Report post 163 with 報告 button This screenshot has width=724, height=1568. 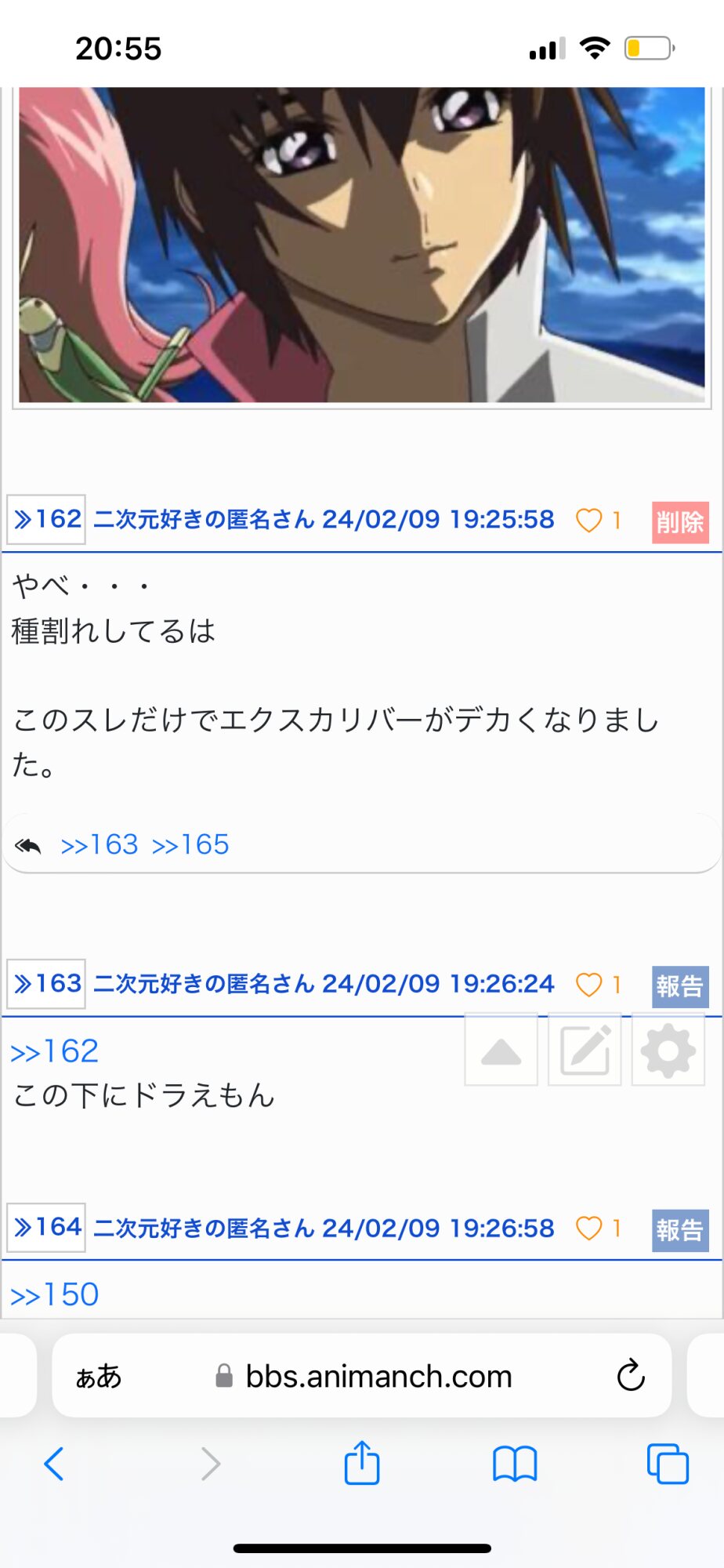[x=680, y=986]
